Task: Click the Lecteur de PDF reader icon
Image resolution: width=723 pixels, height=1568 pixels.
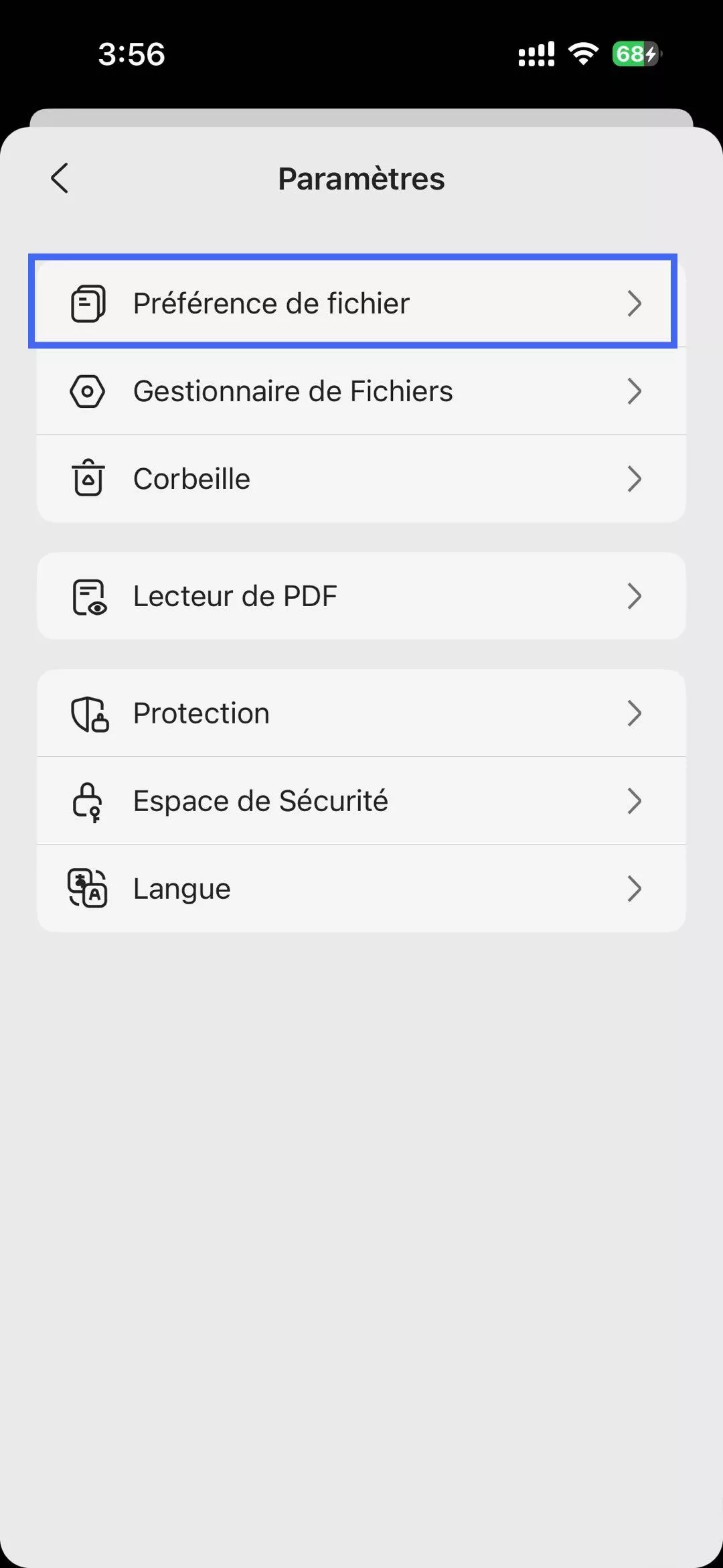Action: (88, 595)
